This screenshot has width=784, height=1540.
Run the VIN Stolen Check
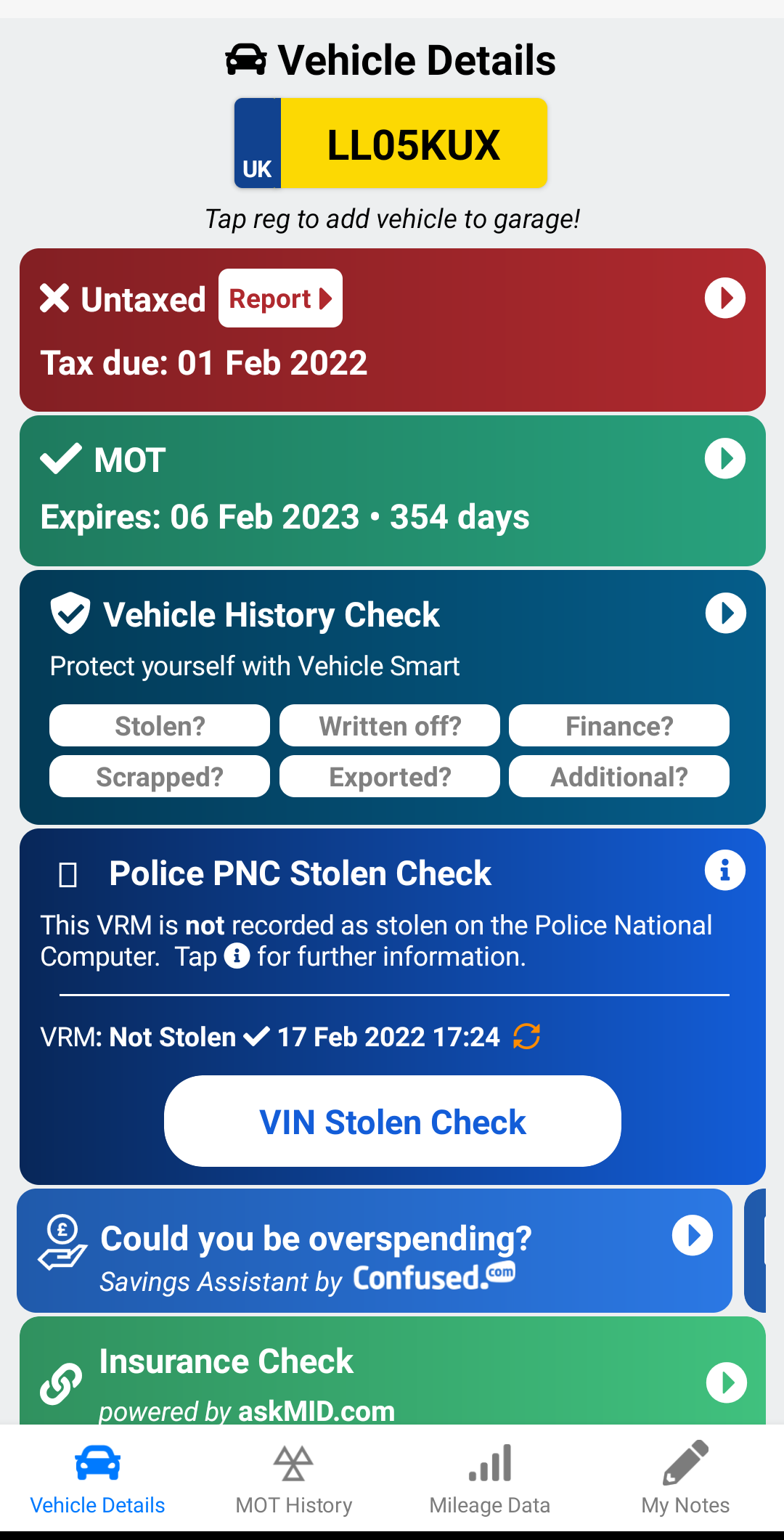(x=392, y=1122)
